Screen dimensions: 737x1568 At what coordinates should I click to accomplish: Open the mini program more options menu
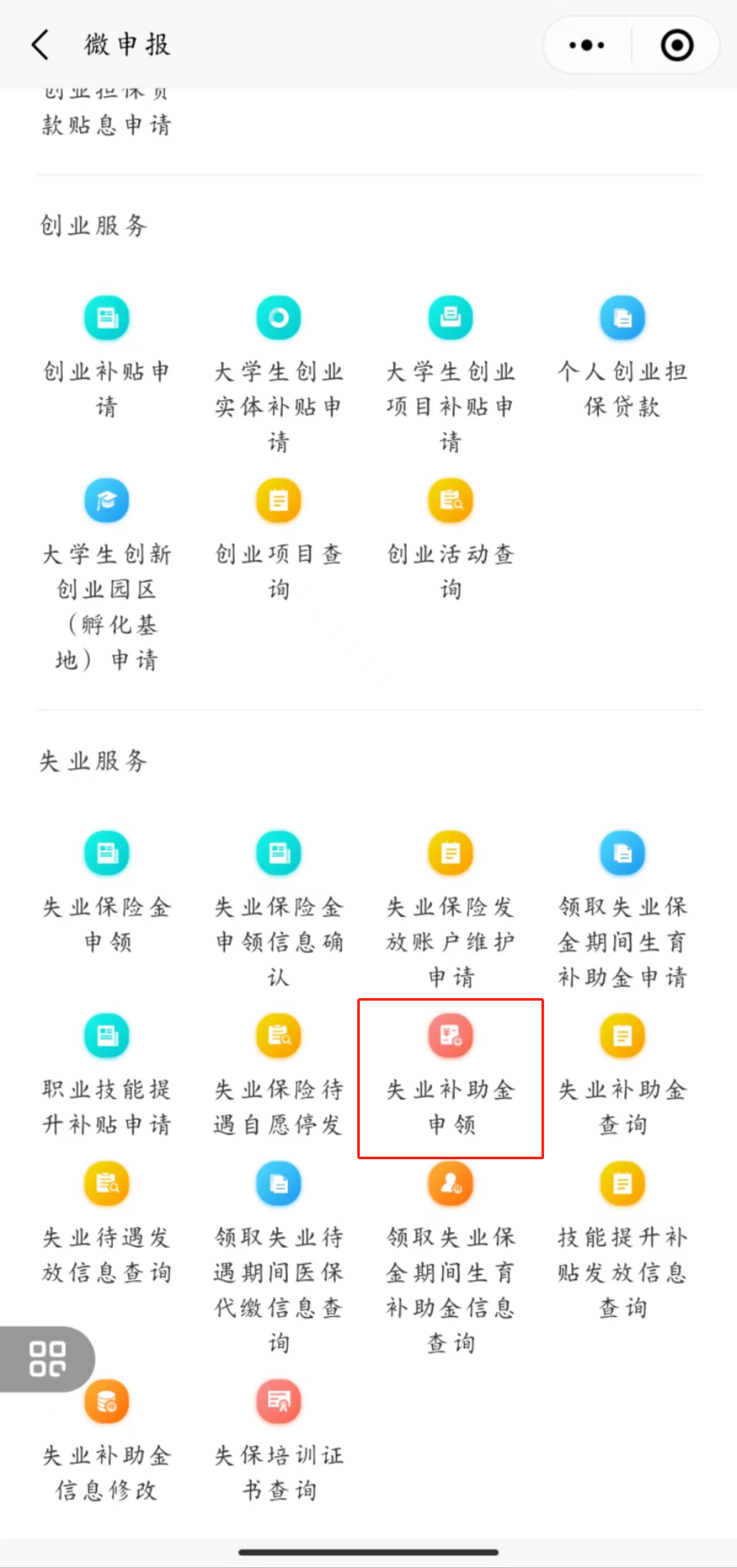pos(587,45)
